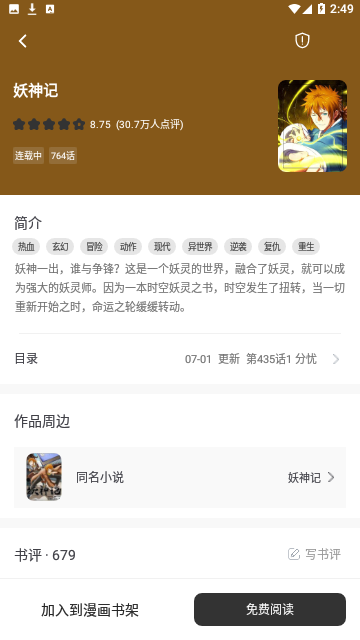This screenshot has width=360, height=640.
Task: Open the shield report icon
Action: point(302,40)
